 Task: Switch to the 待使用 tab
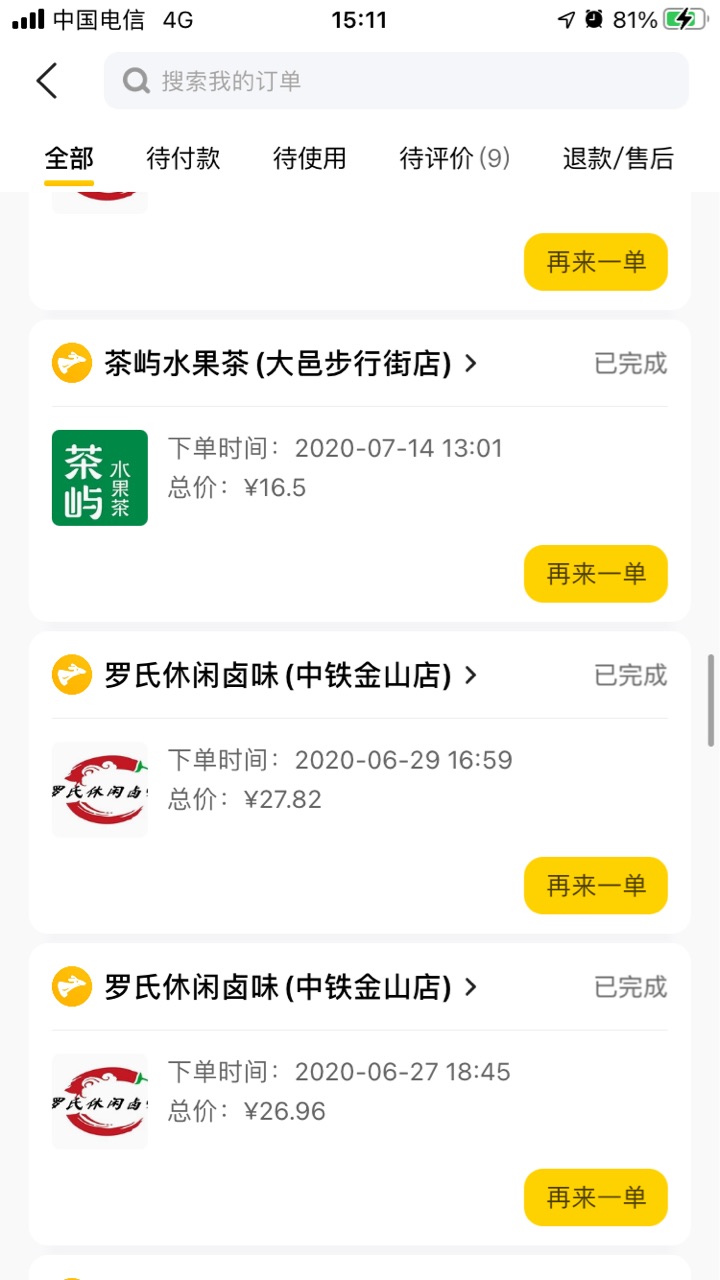[x=310, y=158]
